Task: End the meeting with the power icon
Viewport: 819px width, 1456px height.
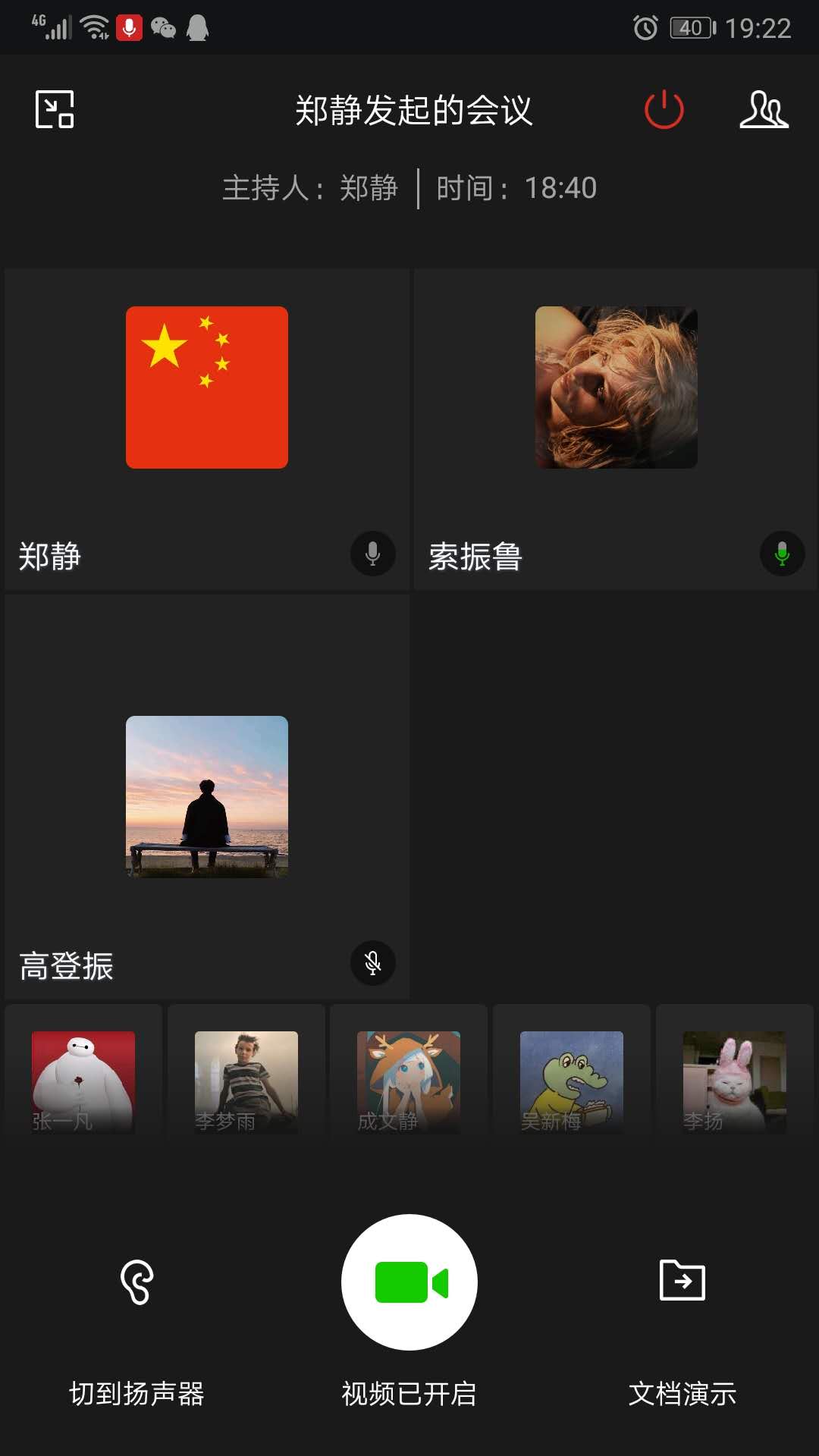Action: pyautogui.click(x=664, y=110)
